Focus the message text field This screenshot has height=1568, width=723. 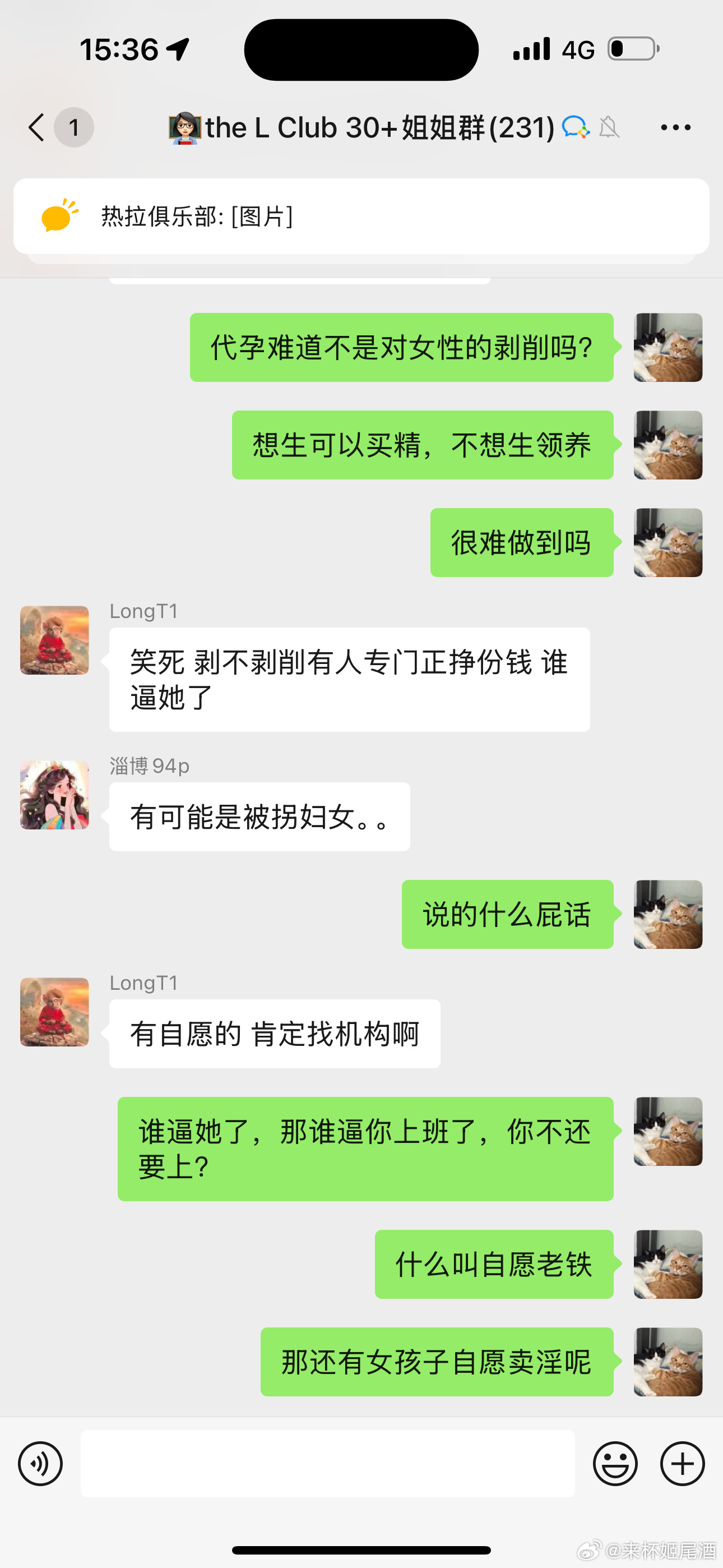(327, 1464)
